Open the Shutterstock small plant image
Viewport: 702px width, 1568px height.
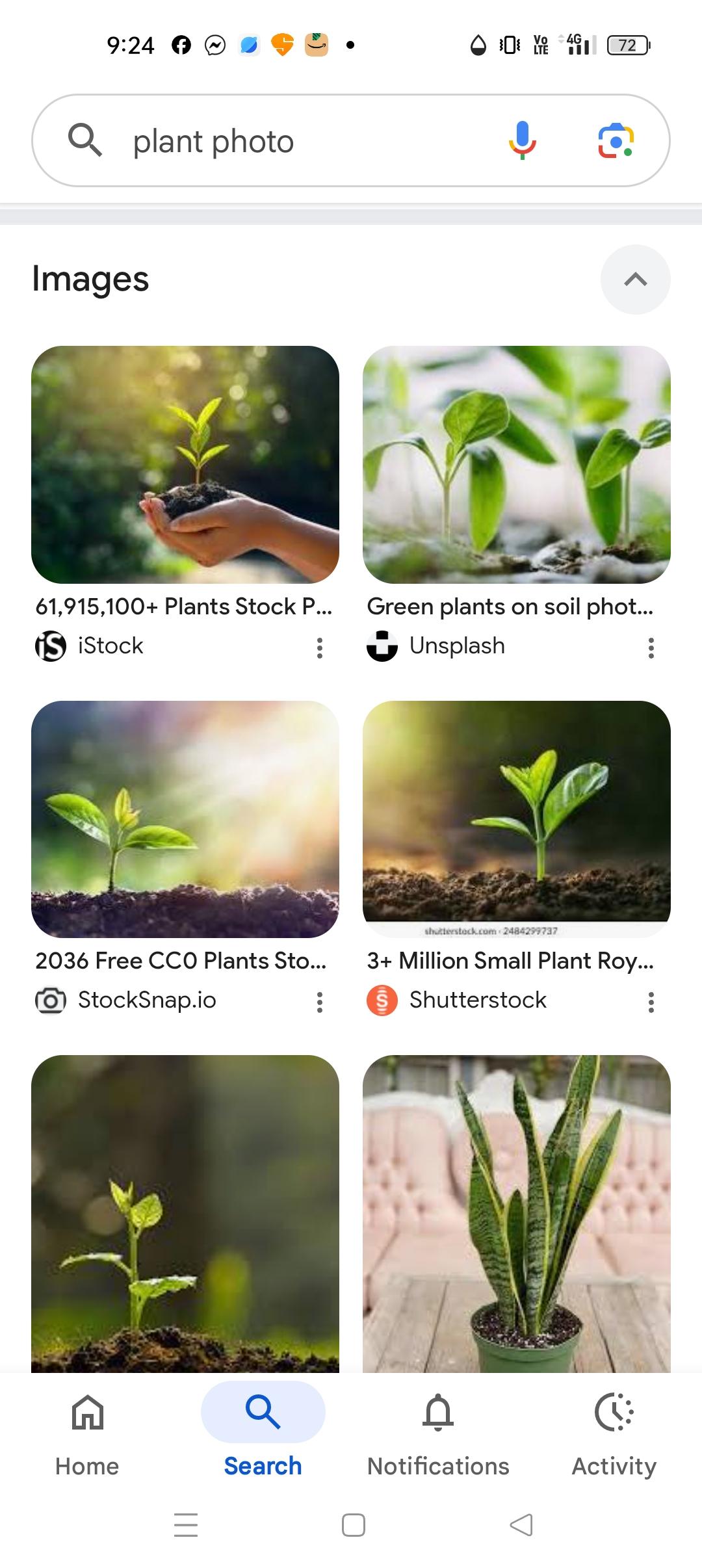[516, 819]
